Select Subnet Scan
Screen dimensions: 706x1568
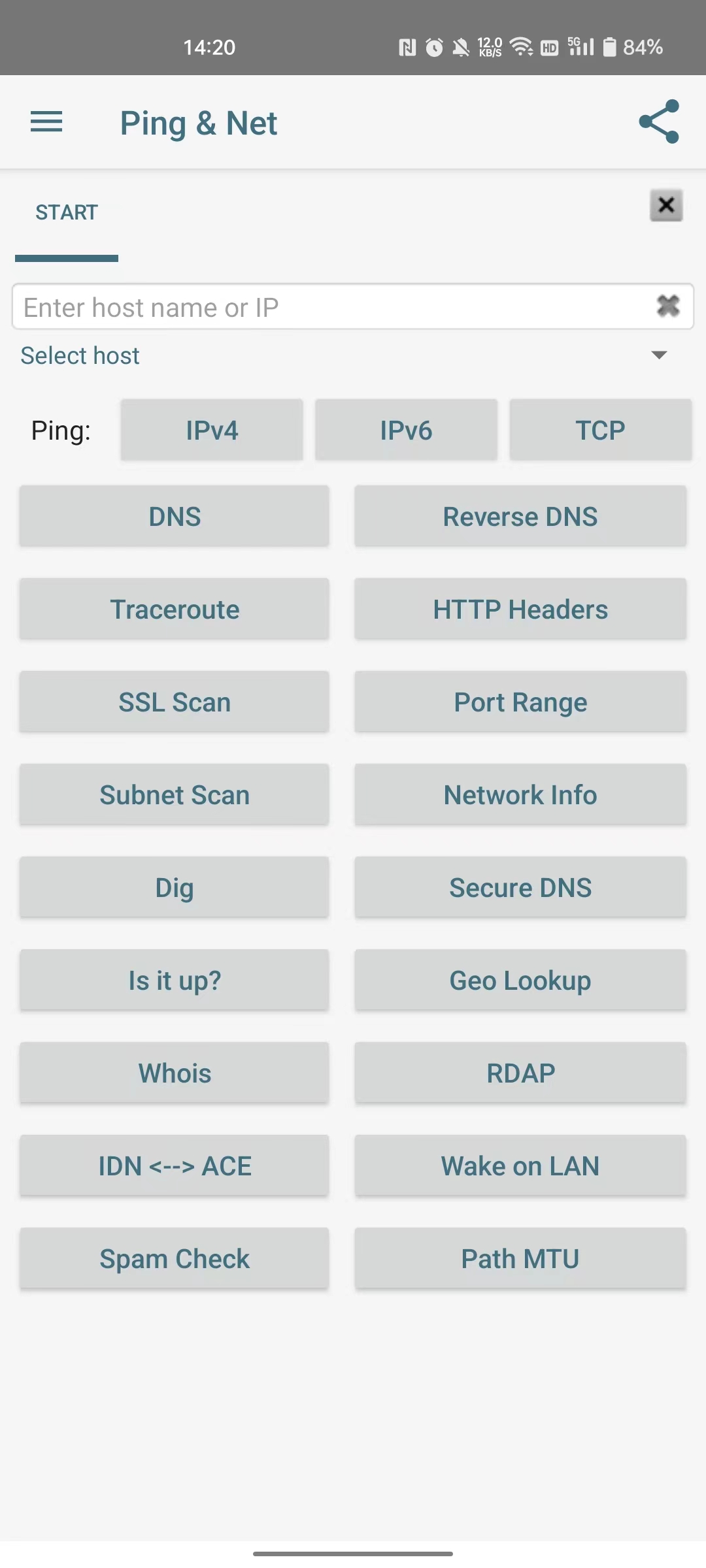click(x=175, y=794)
